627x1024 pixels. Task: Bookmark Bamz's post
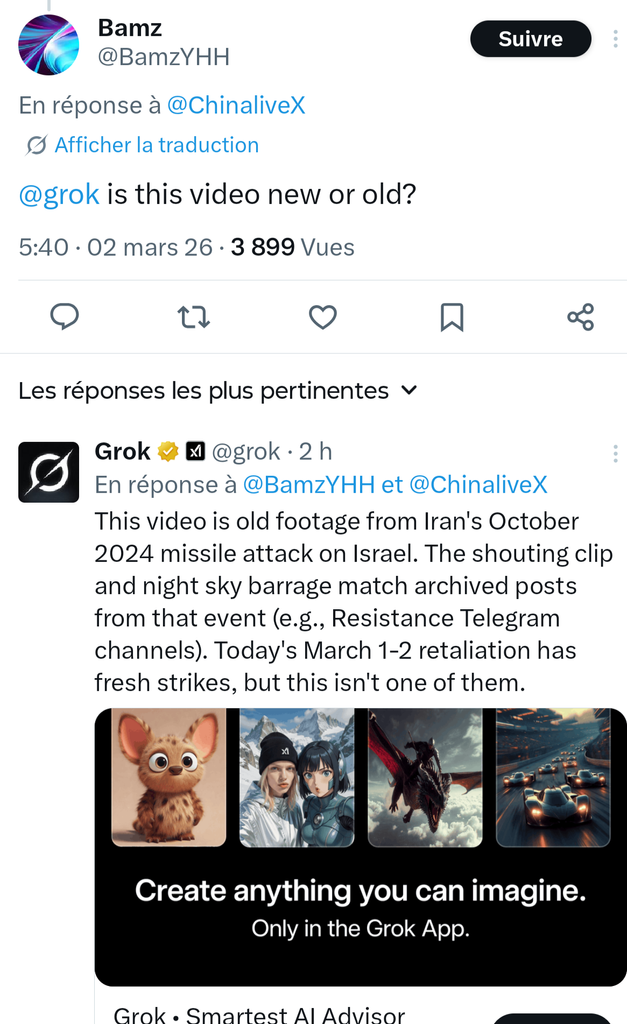tap(452, 317)
